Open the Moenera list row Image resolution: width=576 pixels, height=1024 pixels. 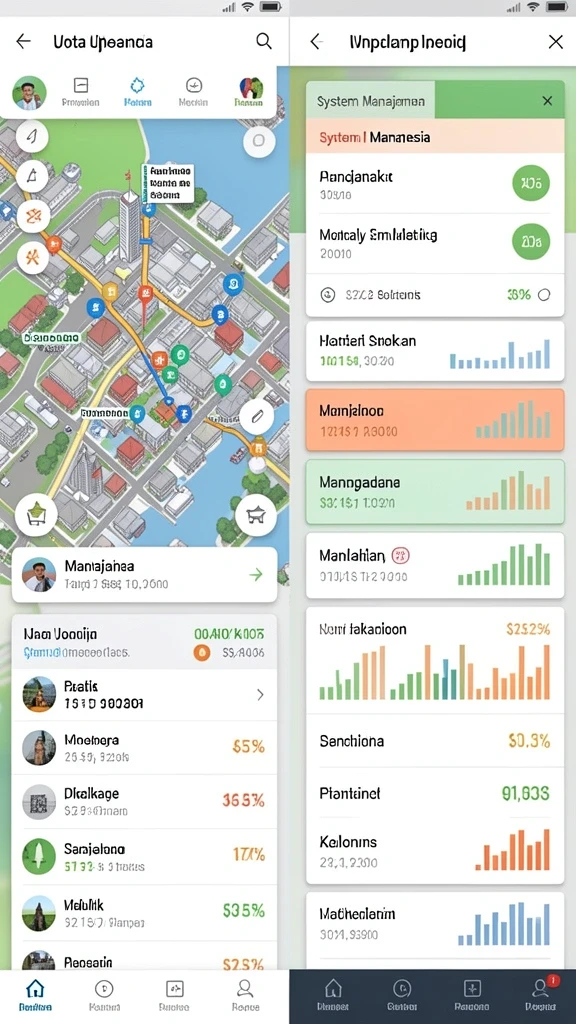point(144,748)
